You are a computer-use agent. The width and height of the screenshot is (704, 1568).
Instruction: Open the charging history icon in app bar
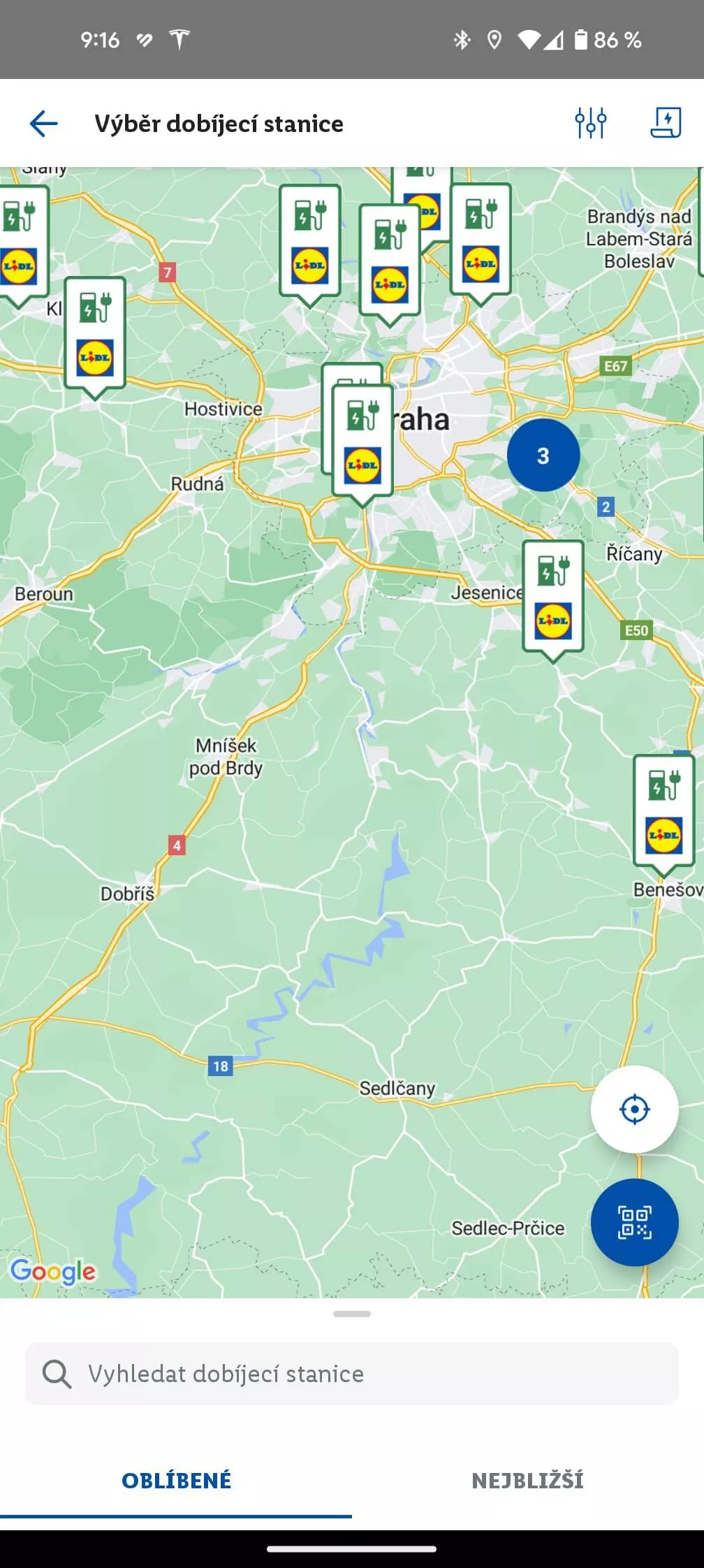666,123
